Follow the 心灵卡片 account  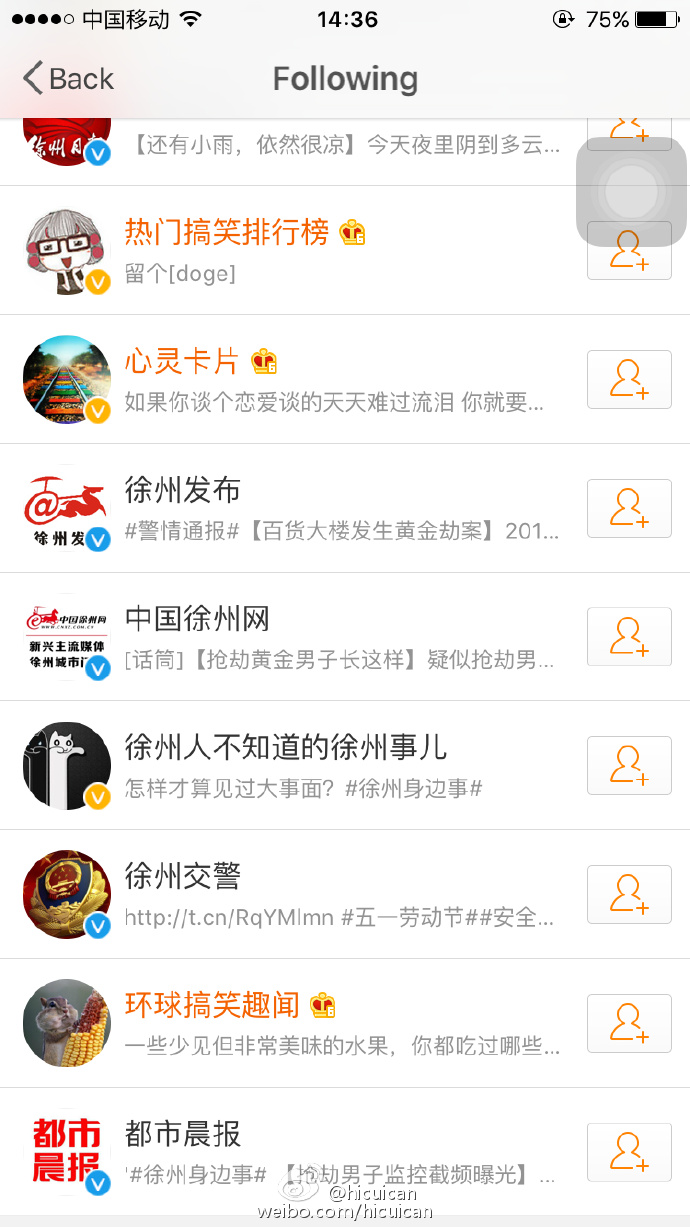coord(628,380)
